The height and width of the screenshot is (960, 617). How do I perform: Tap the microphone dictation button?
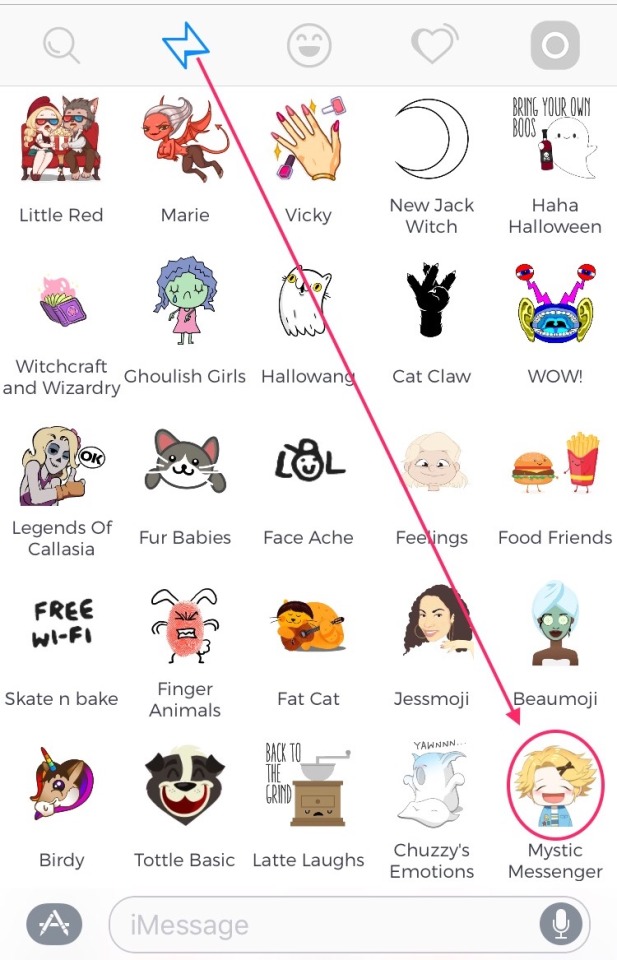tap(561, 924)
